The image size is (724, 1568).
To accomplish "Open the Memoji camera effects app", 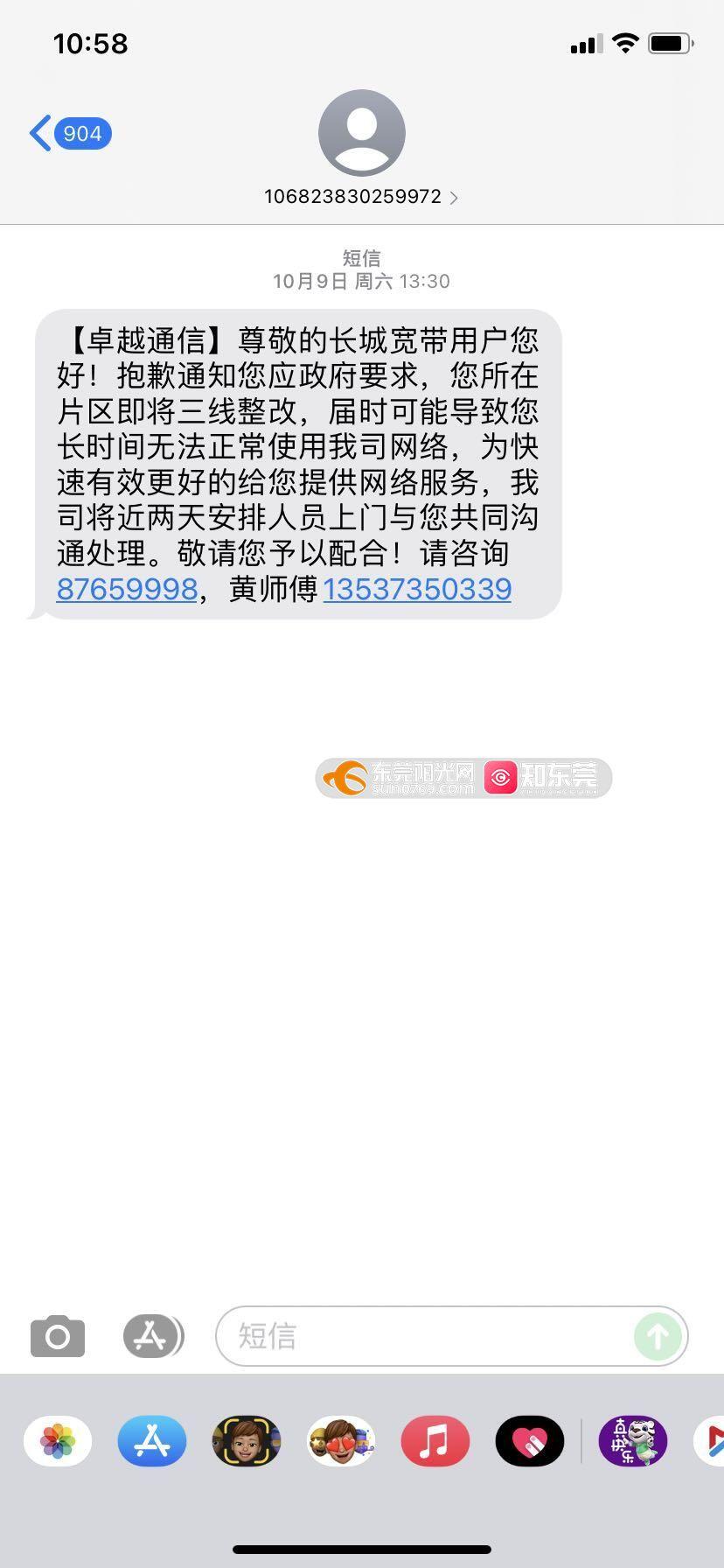I will click(247, 1441).
